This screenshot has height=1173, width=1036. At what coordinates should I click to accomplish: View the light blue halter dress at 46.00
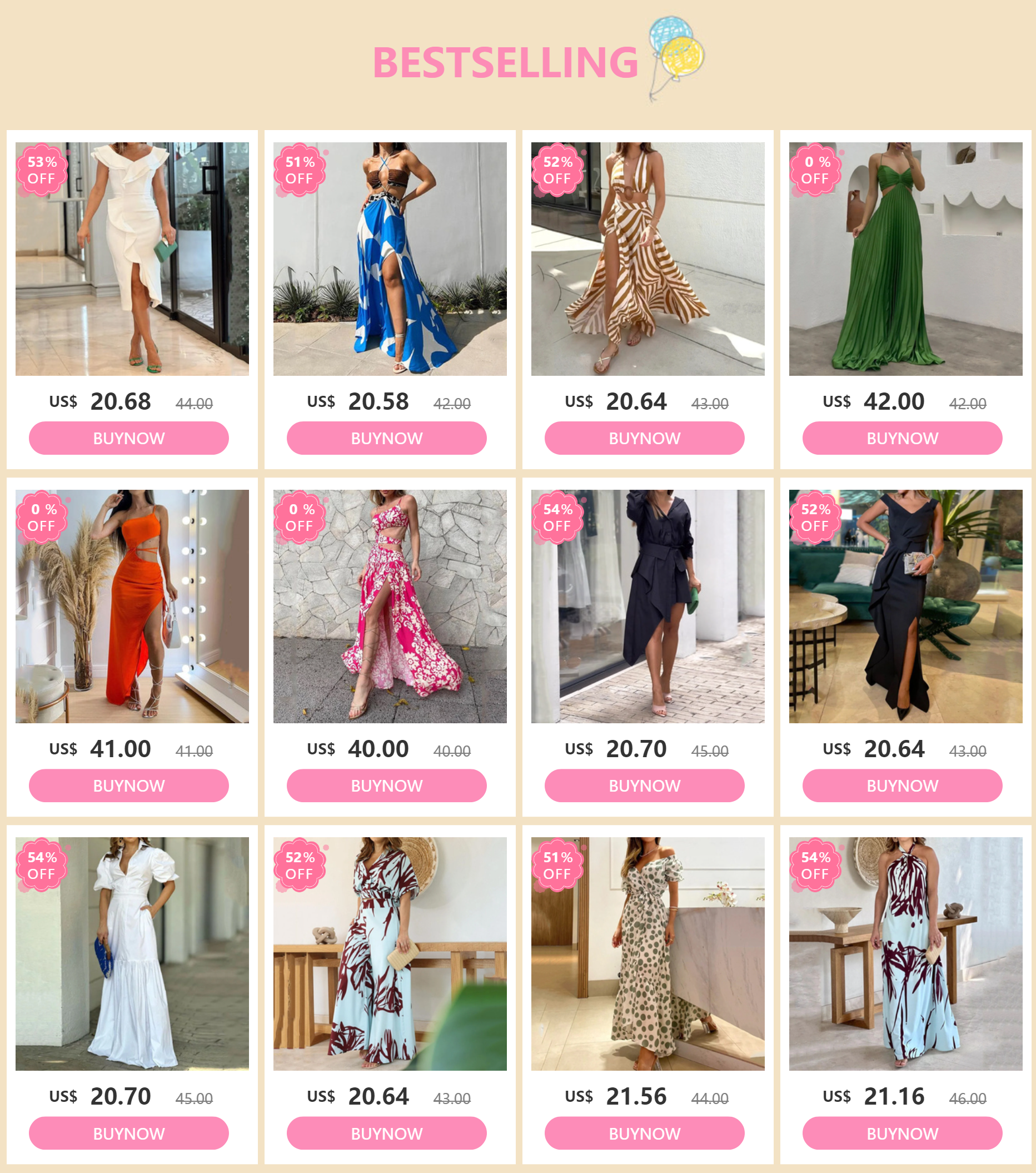click(906, 954)
